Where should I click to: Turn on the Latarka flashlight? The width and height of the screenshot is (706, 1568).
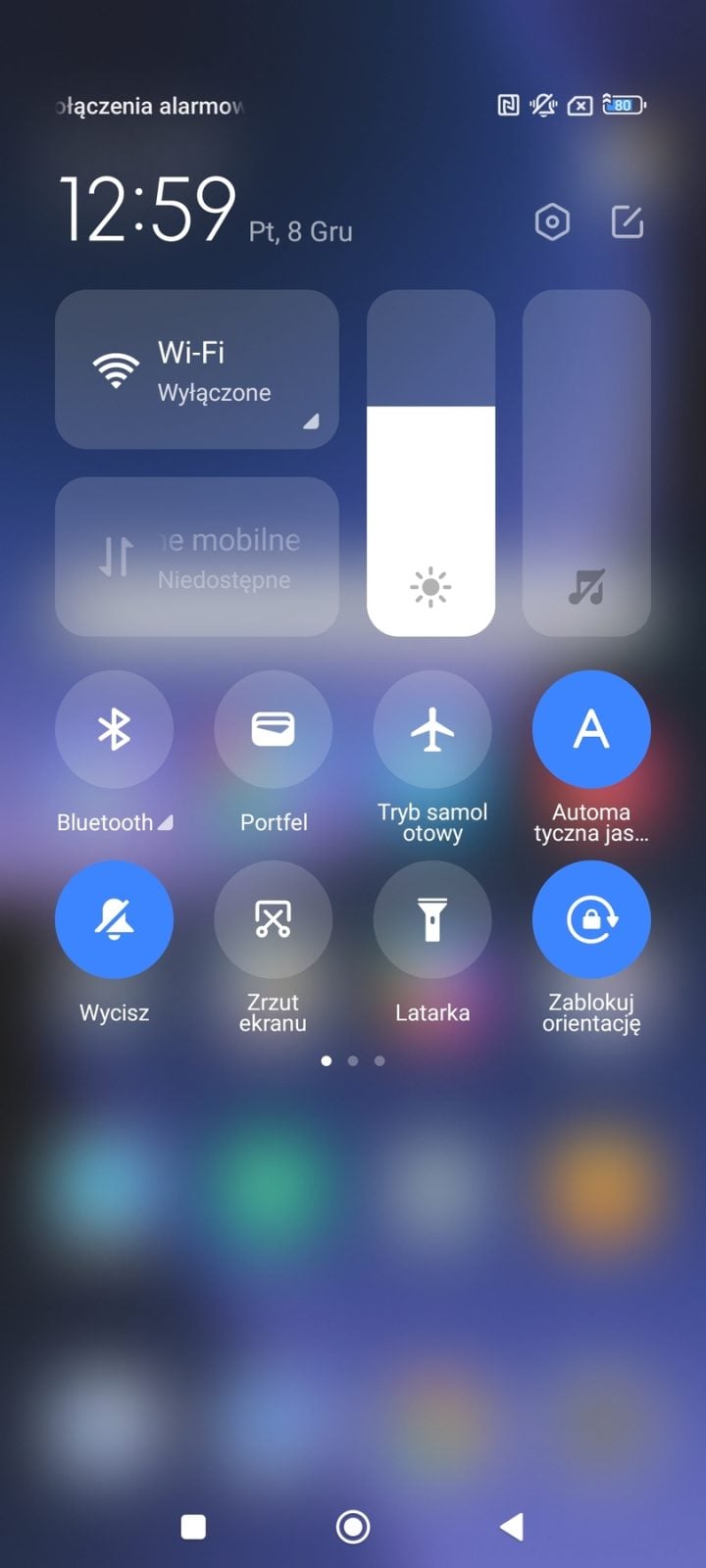pyautogui.click(x=432, y=919)
